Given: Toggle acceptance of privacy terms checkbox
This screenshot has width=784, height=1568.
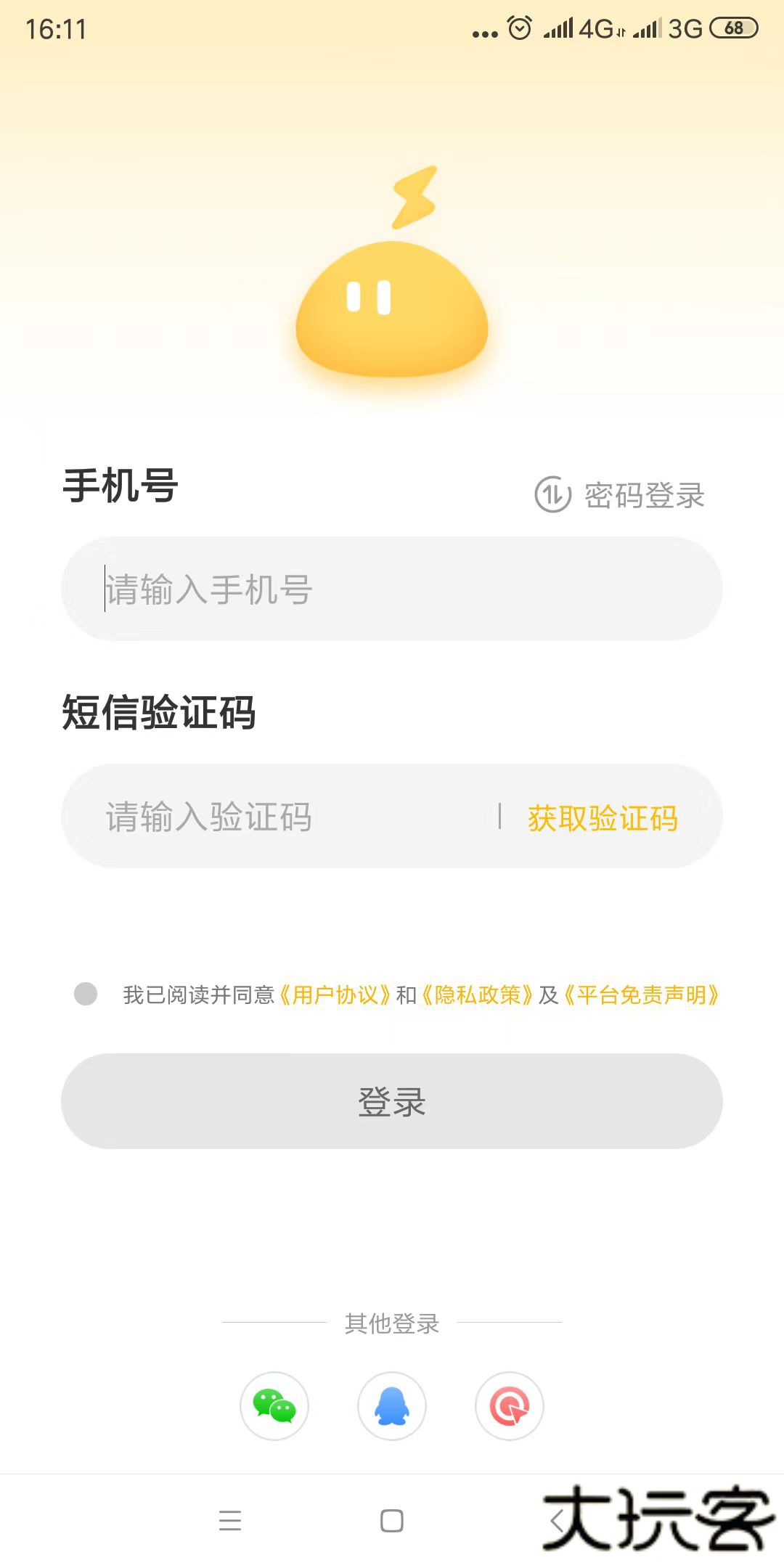Looking at the screenshot, I should [86, 993].
